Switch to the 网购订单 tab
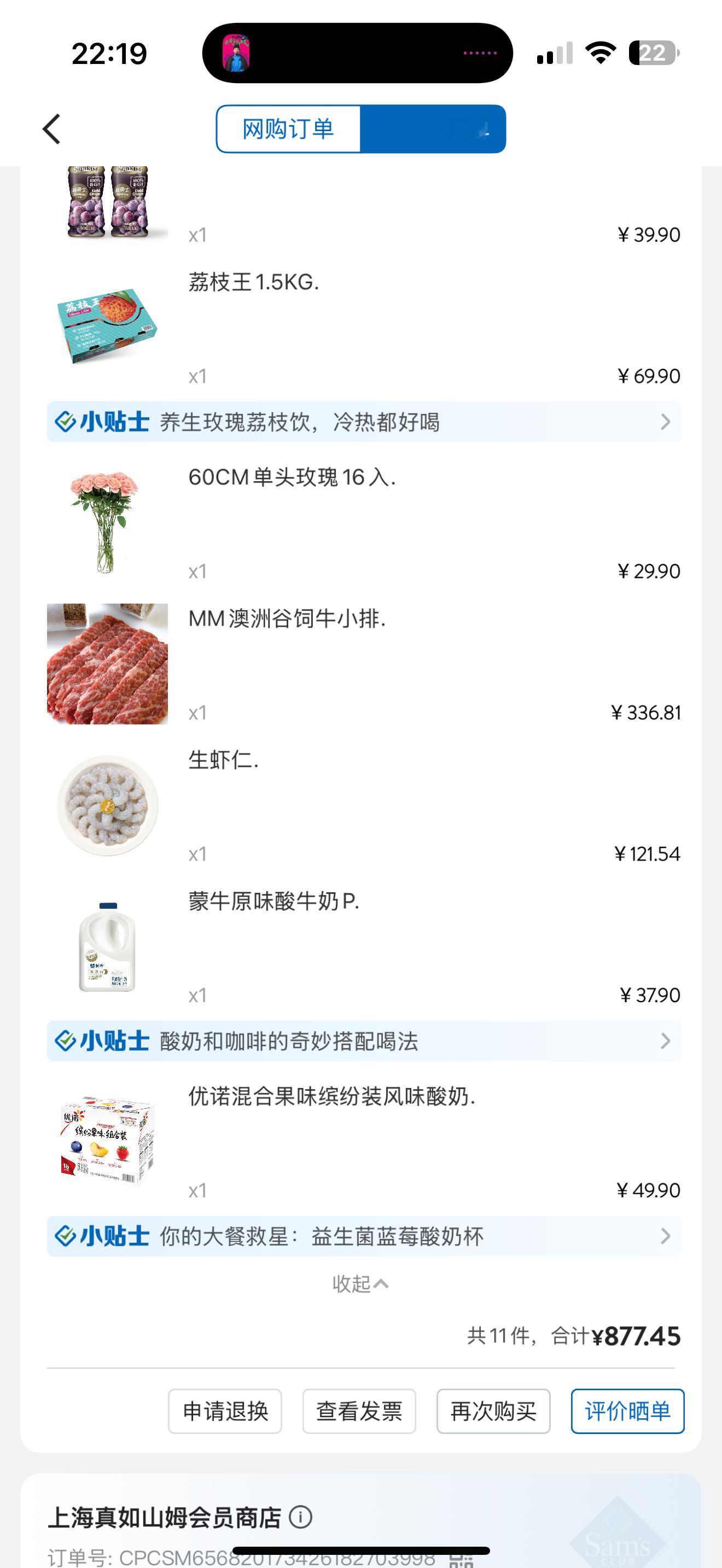 coord(288,129)
